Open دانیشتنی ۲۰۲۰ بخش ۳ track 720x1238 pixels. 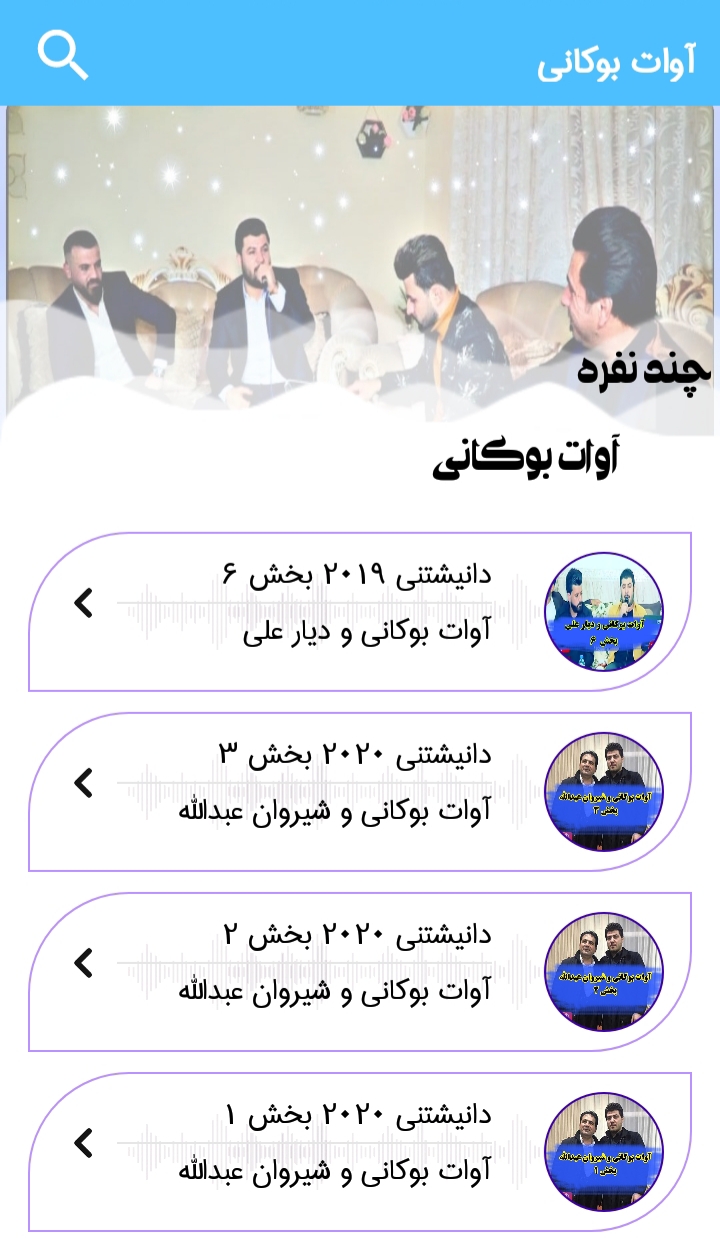[360, 791]
